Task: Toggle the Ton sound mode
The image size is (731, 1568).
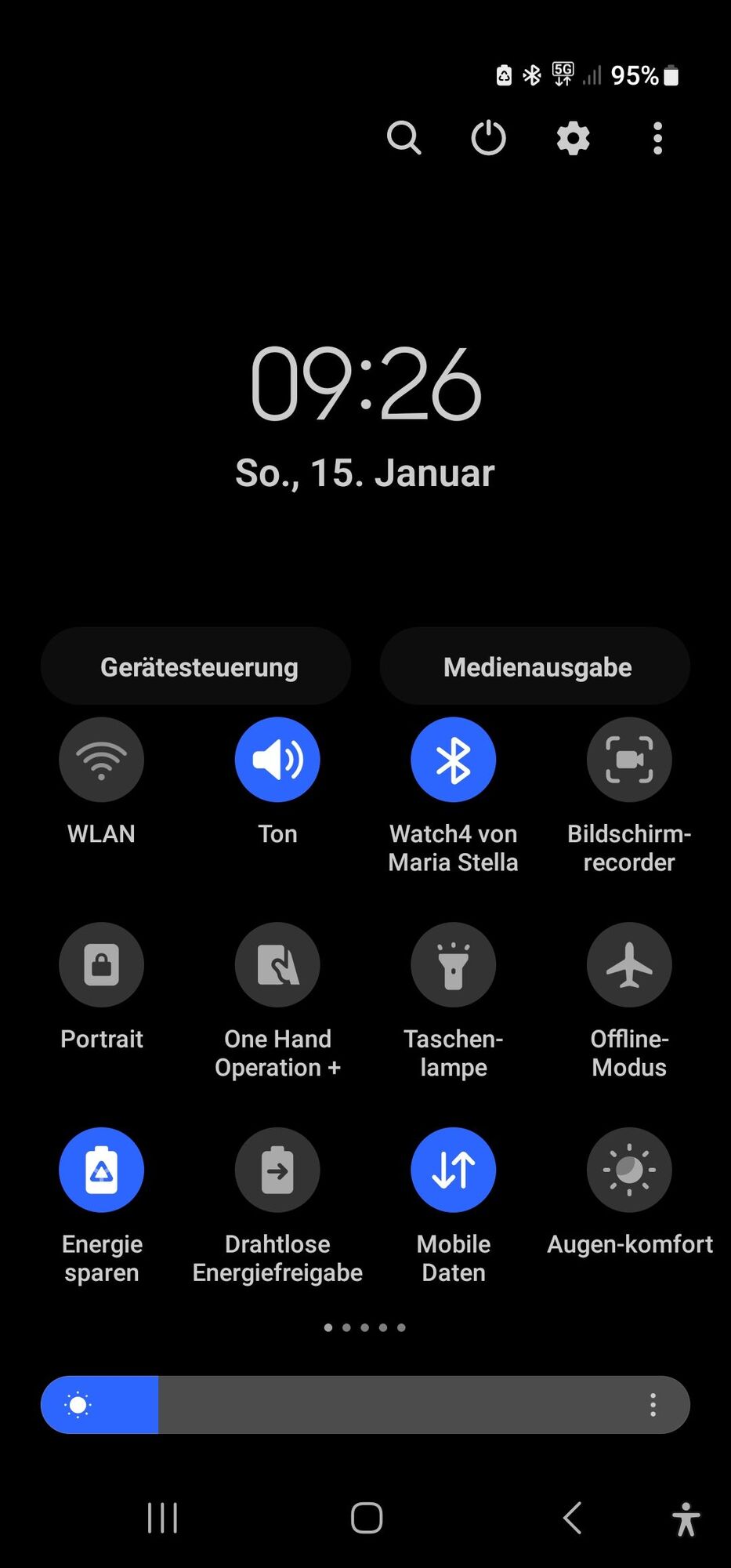Action: 277,760
